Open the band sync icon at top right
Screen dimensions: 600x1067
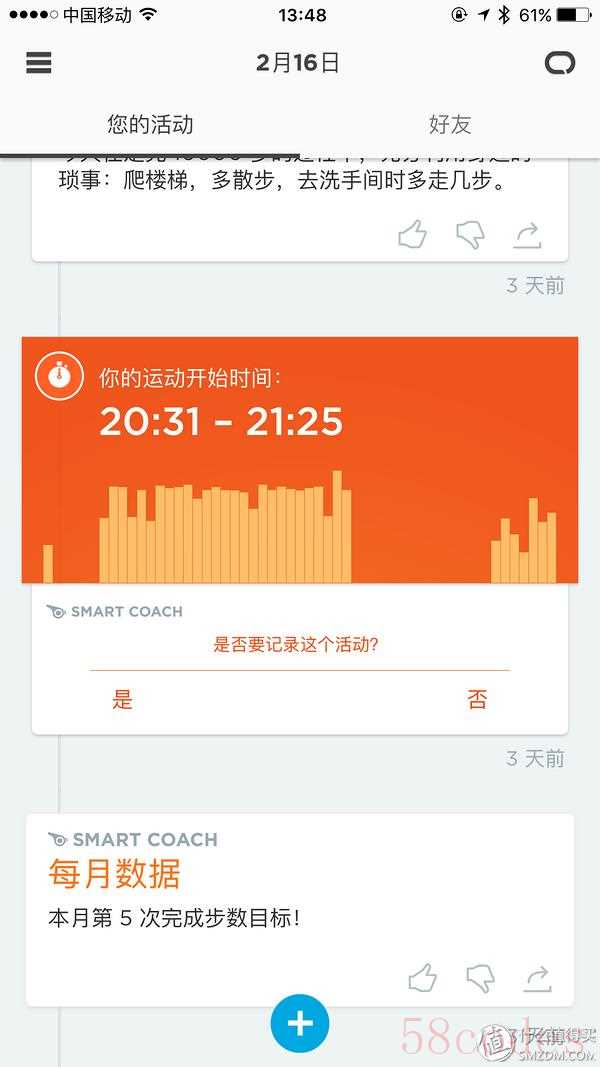(x=560, y=63)
